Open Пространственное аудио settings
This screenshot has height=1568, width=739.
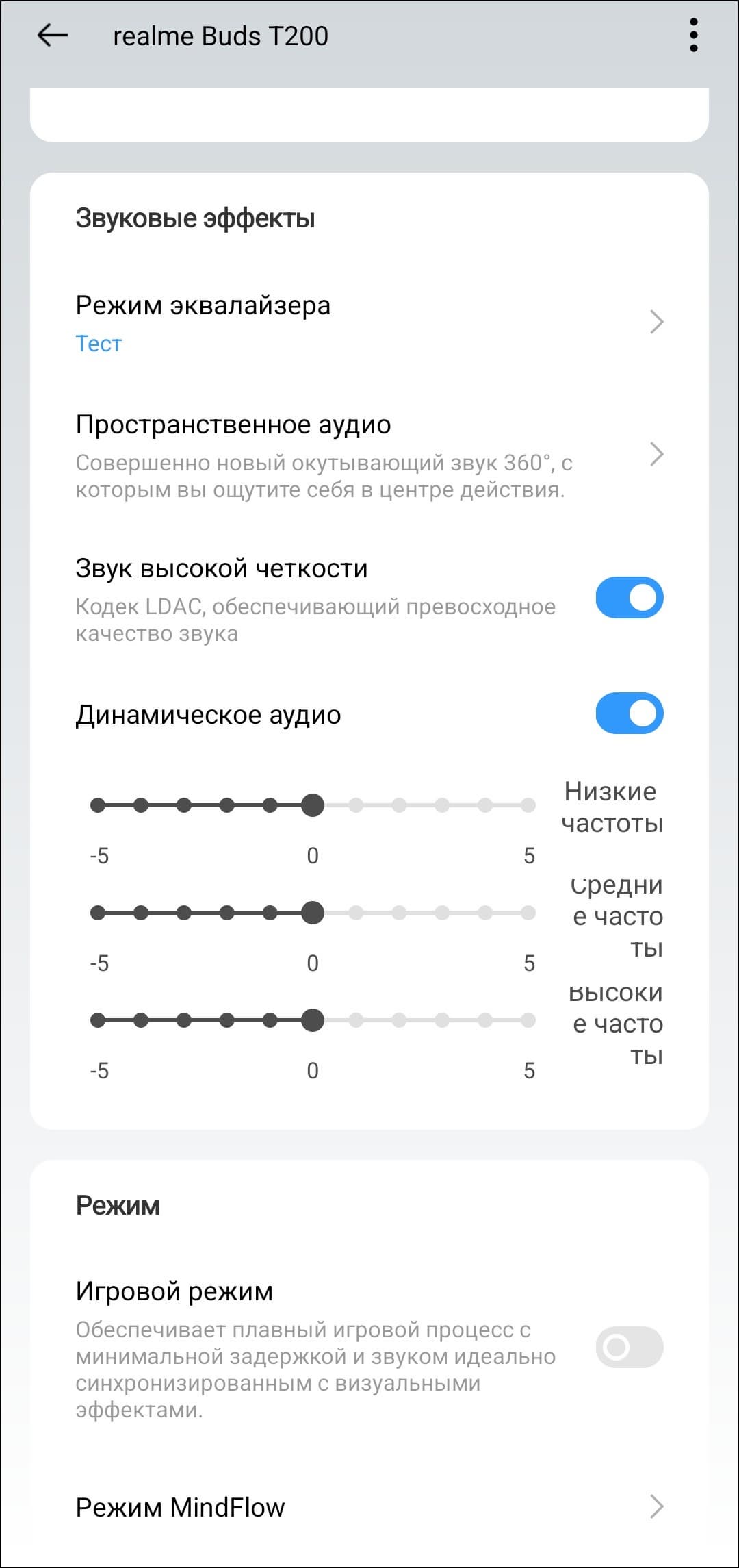[369, 455]
